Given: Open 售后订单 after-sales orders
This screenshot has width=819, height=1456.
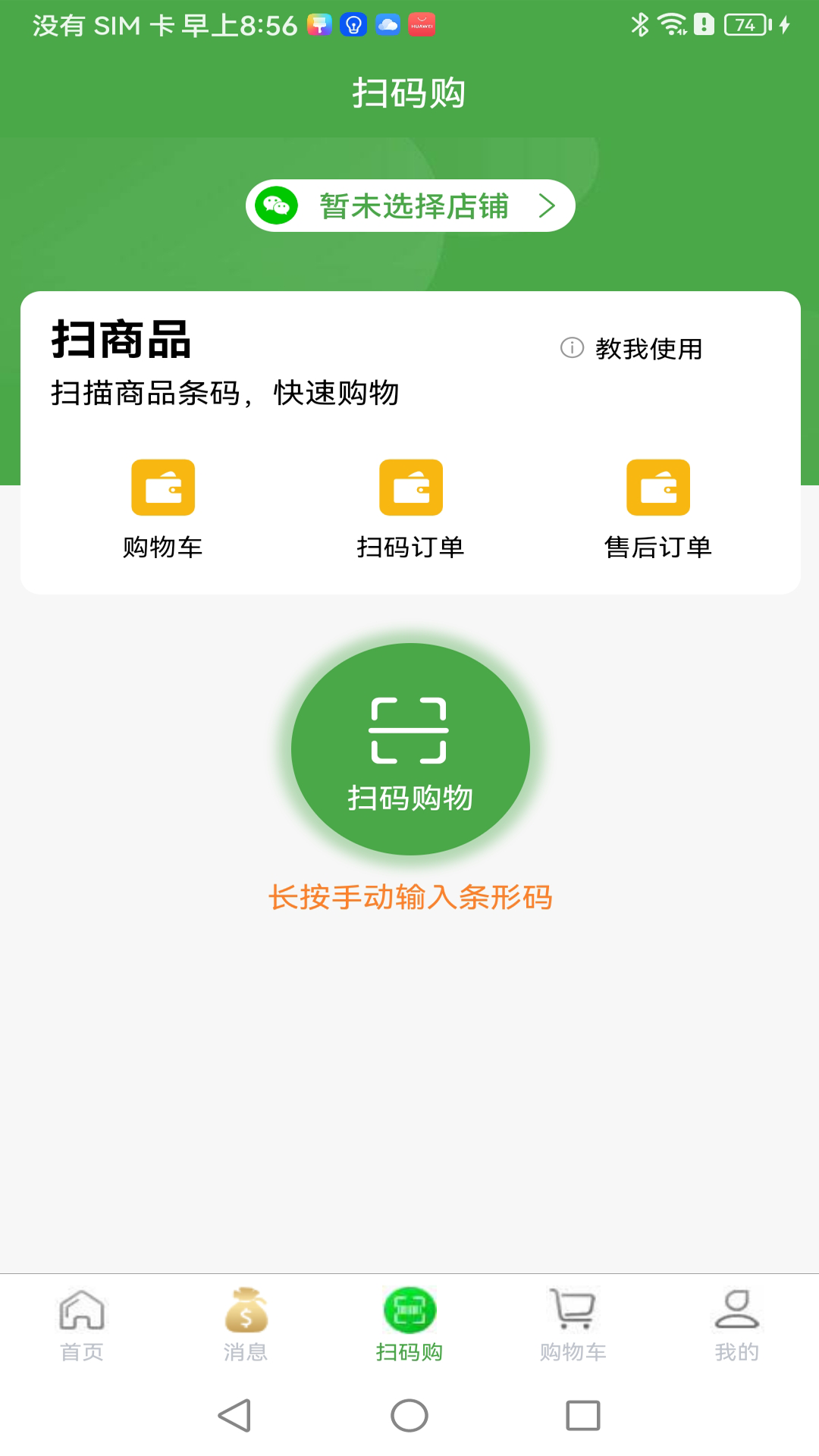Looking at the screenshot, I should pos(658,509).
